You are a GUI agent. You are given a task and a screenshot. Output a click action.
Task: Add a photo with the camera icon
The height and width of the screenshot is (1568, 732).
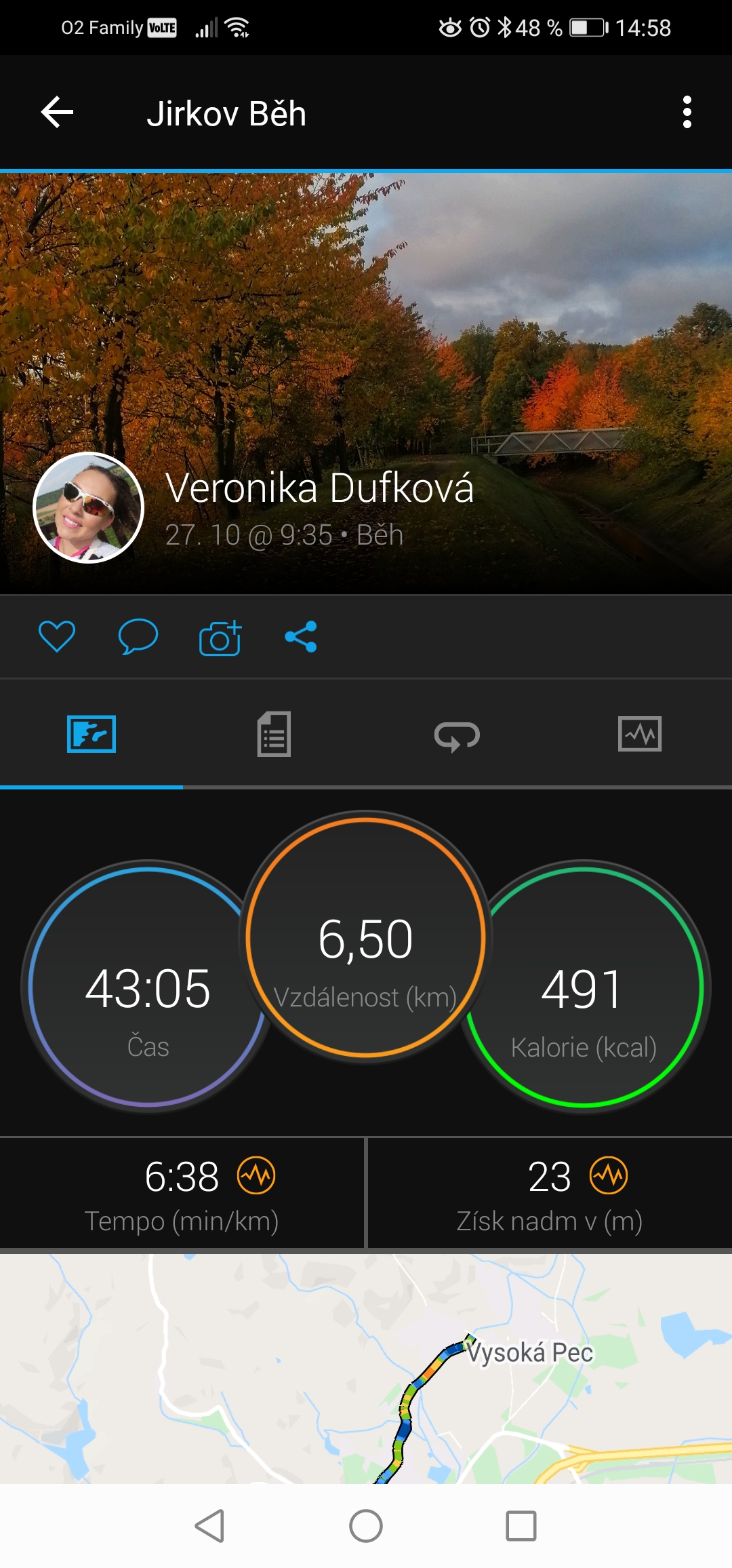point(220,638)
